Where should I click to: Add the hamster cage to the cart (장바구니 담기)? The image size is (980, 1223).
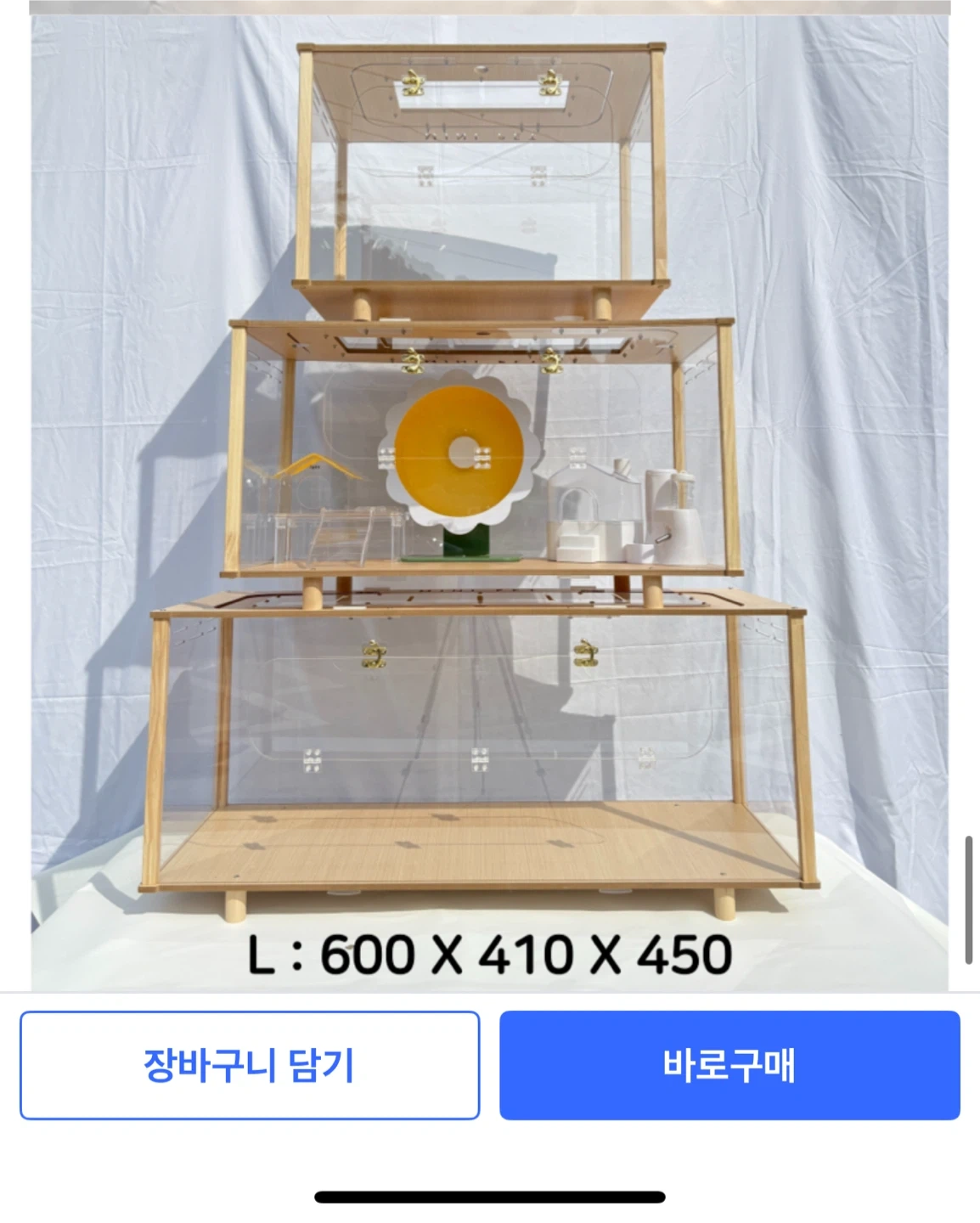pos(250,1065)
